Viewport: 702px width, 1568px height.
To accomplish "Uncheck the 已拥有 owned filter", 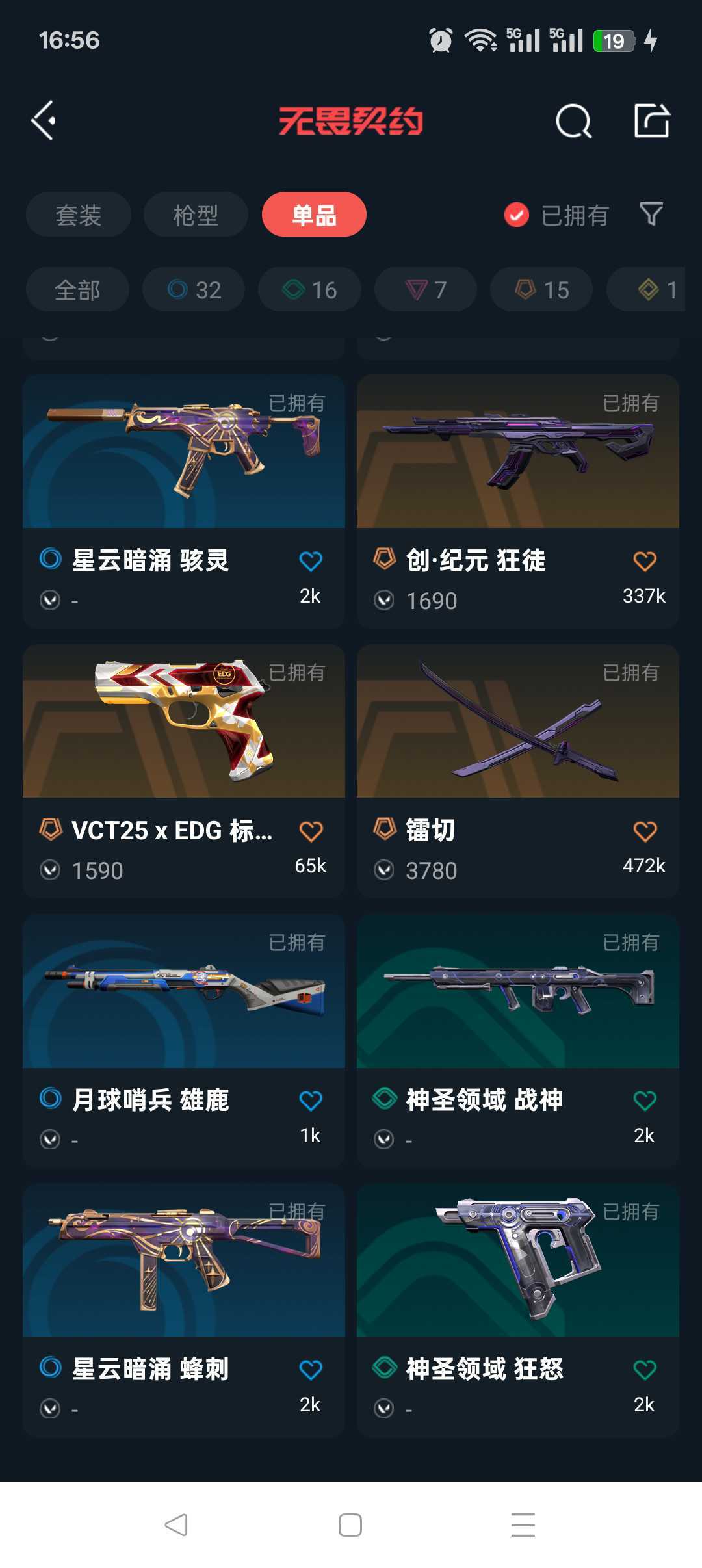I will point(556,215).
